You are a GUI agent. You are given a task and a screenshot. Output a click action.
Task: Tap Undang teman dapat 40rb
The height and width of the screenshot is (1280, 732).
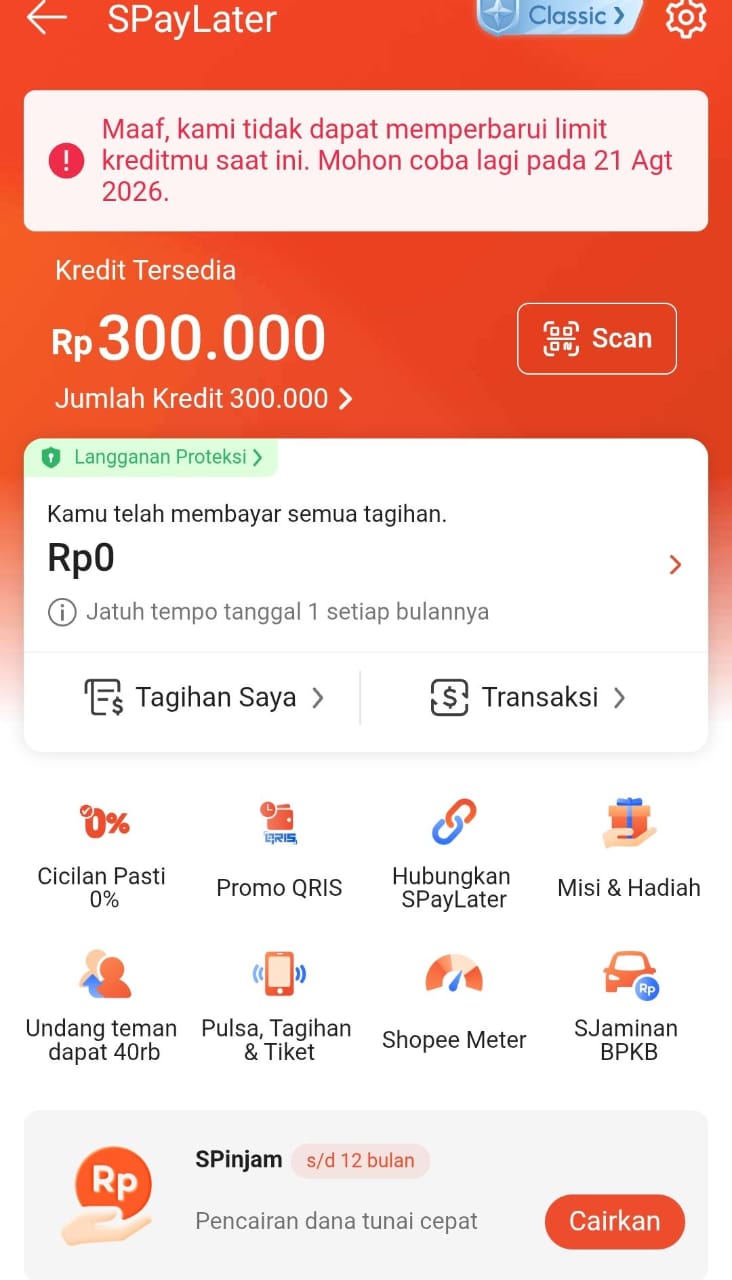[102, 1005]
